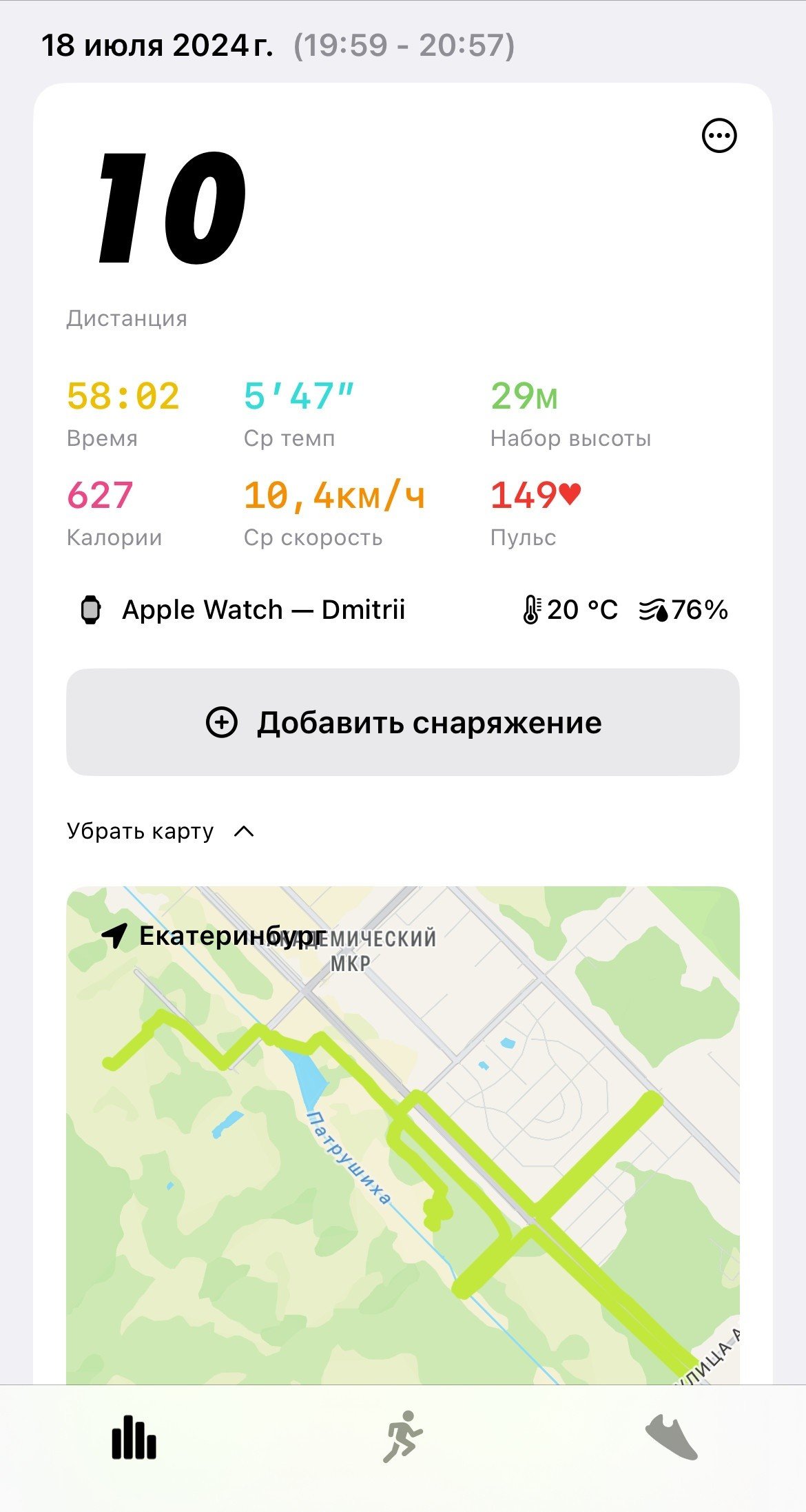806x1512 pixels.
Task: Tap the Добавить снаряжение button
Action: 403,722
